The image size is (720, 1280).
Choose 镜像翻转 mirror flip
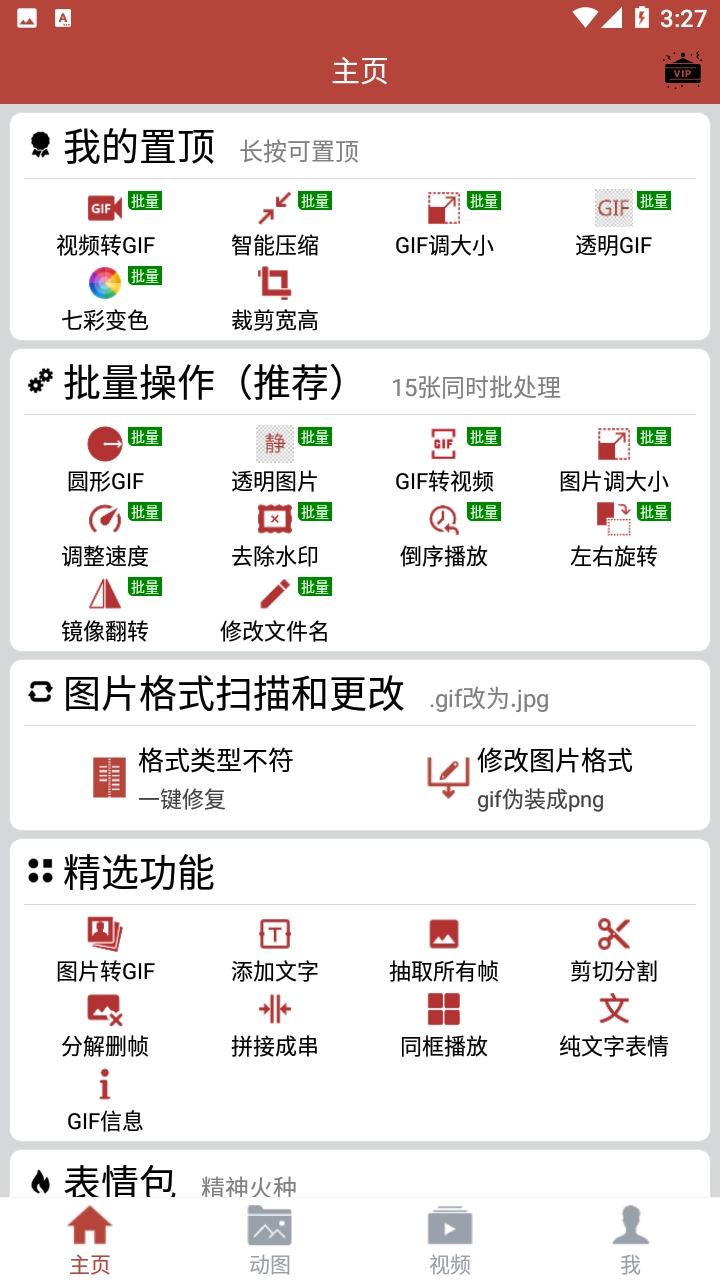coord(105,610)
